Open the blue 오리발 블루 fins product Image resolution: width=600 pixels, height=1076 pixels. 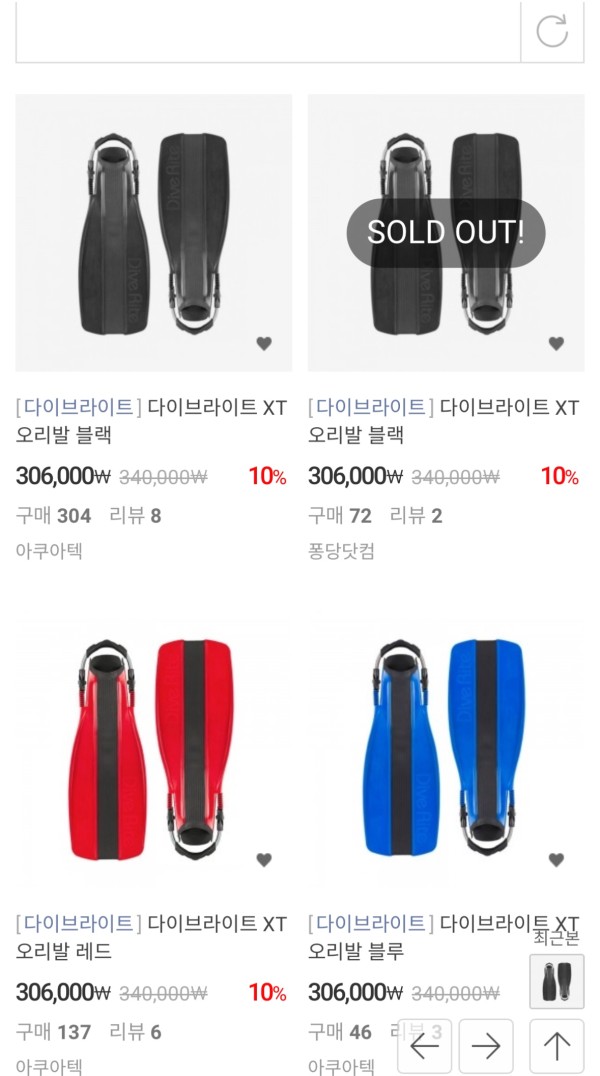(446, 748)
